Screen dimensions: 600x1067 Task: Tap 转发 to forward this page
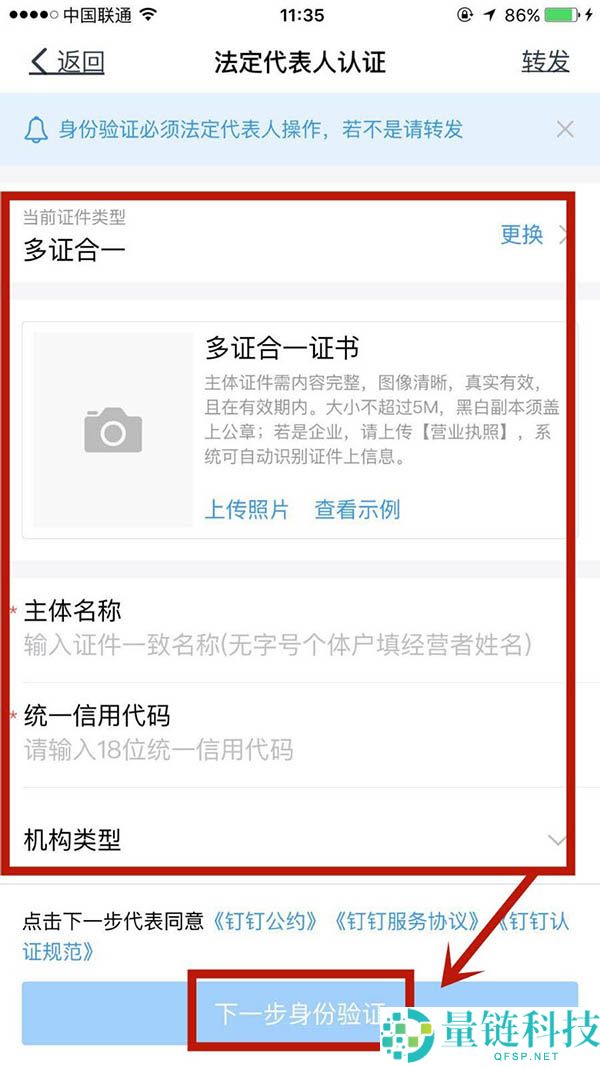point(545,62)
